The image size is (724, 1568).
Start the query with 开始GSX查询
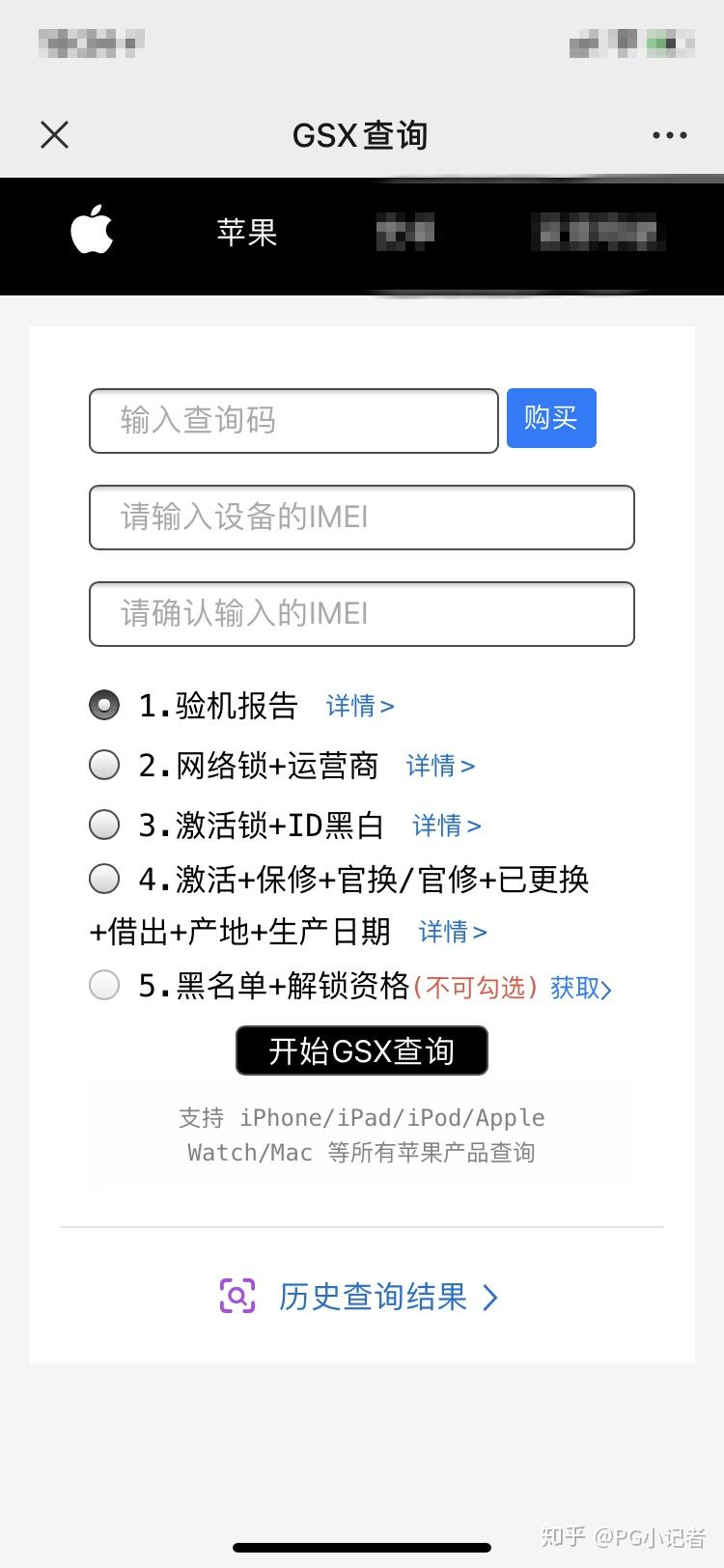tap(362, 1050)
